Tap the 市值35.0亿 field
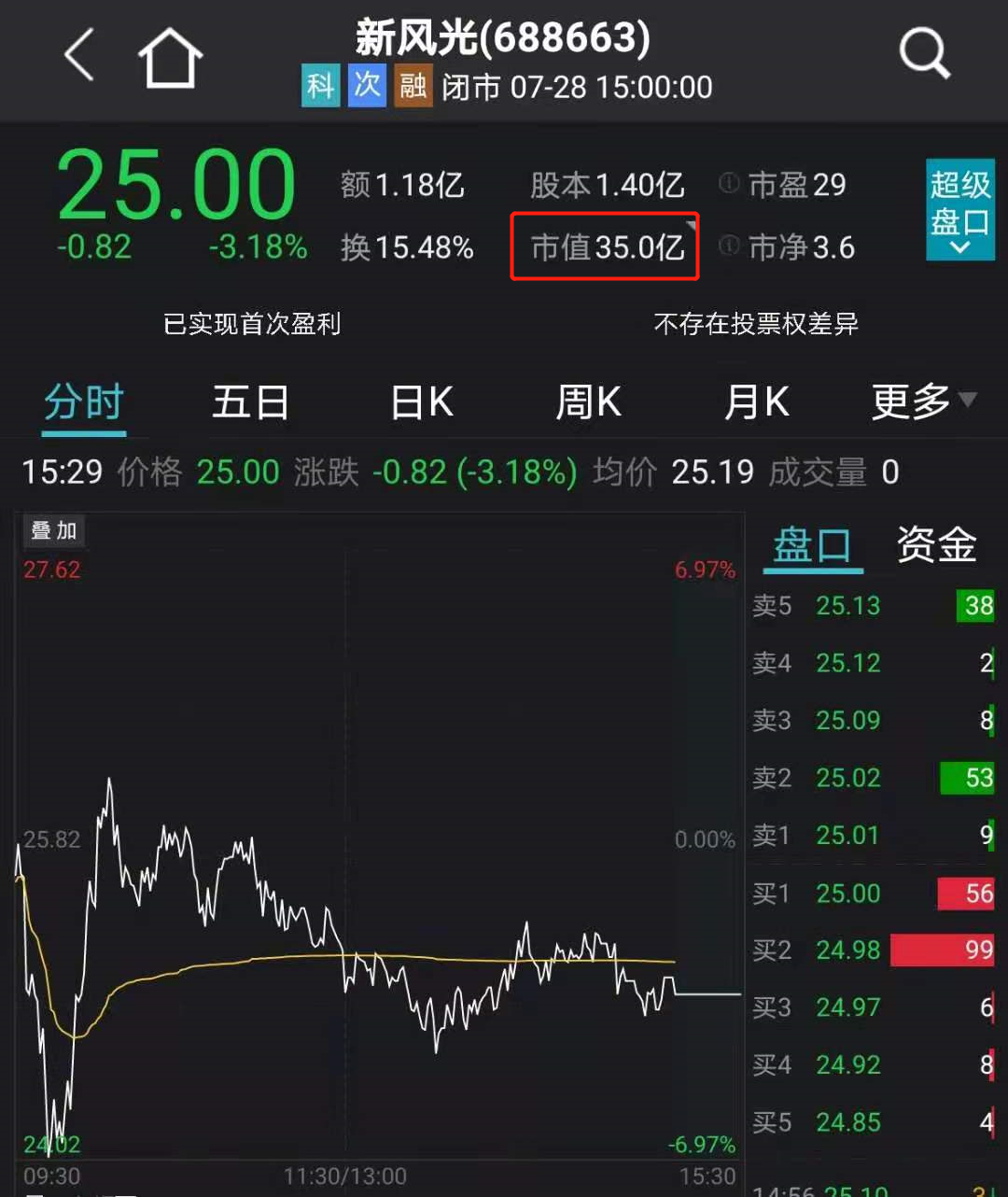1008x1197 pixels. tap(606, 247)
